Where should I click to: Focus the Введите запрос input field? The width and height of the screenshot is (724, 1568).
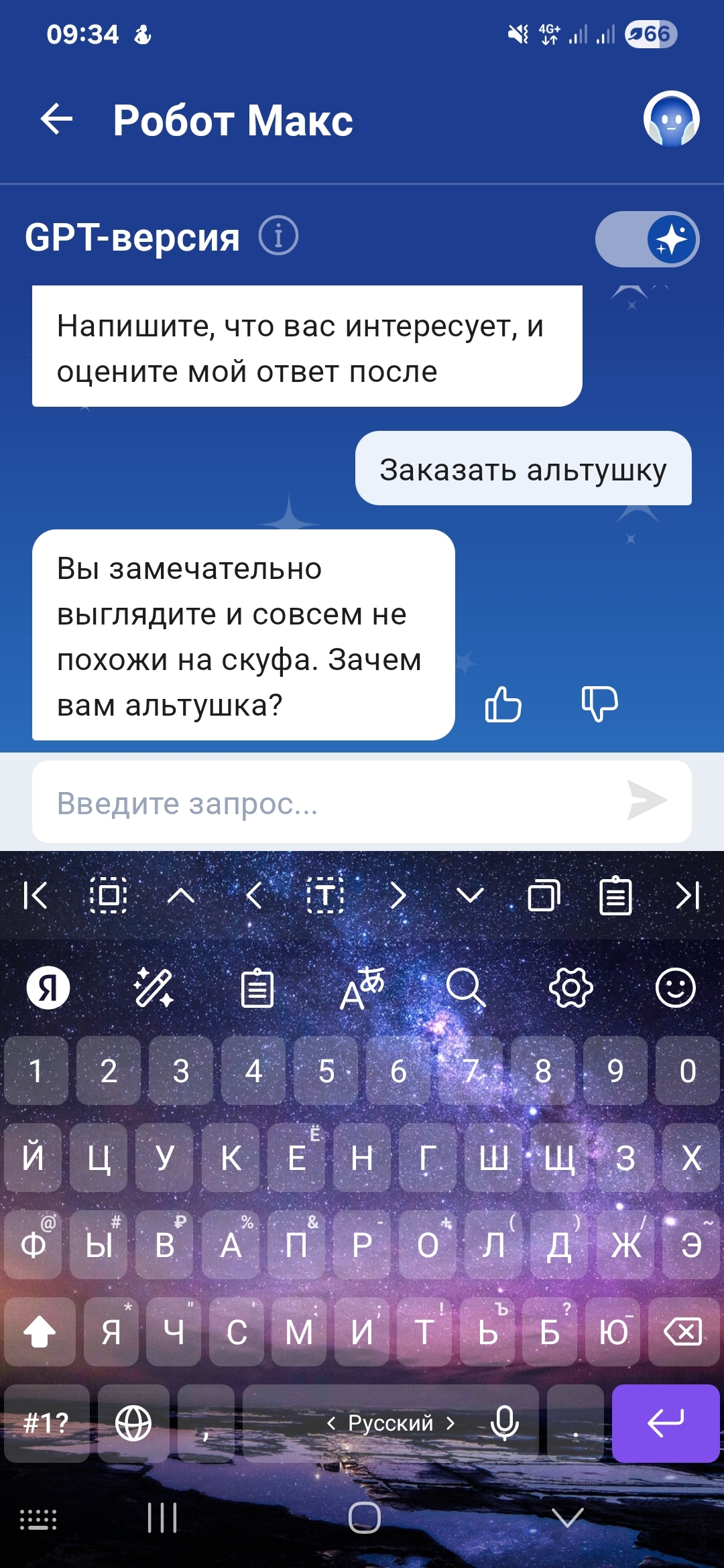click(x=322, y=802)
